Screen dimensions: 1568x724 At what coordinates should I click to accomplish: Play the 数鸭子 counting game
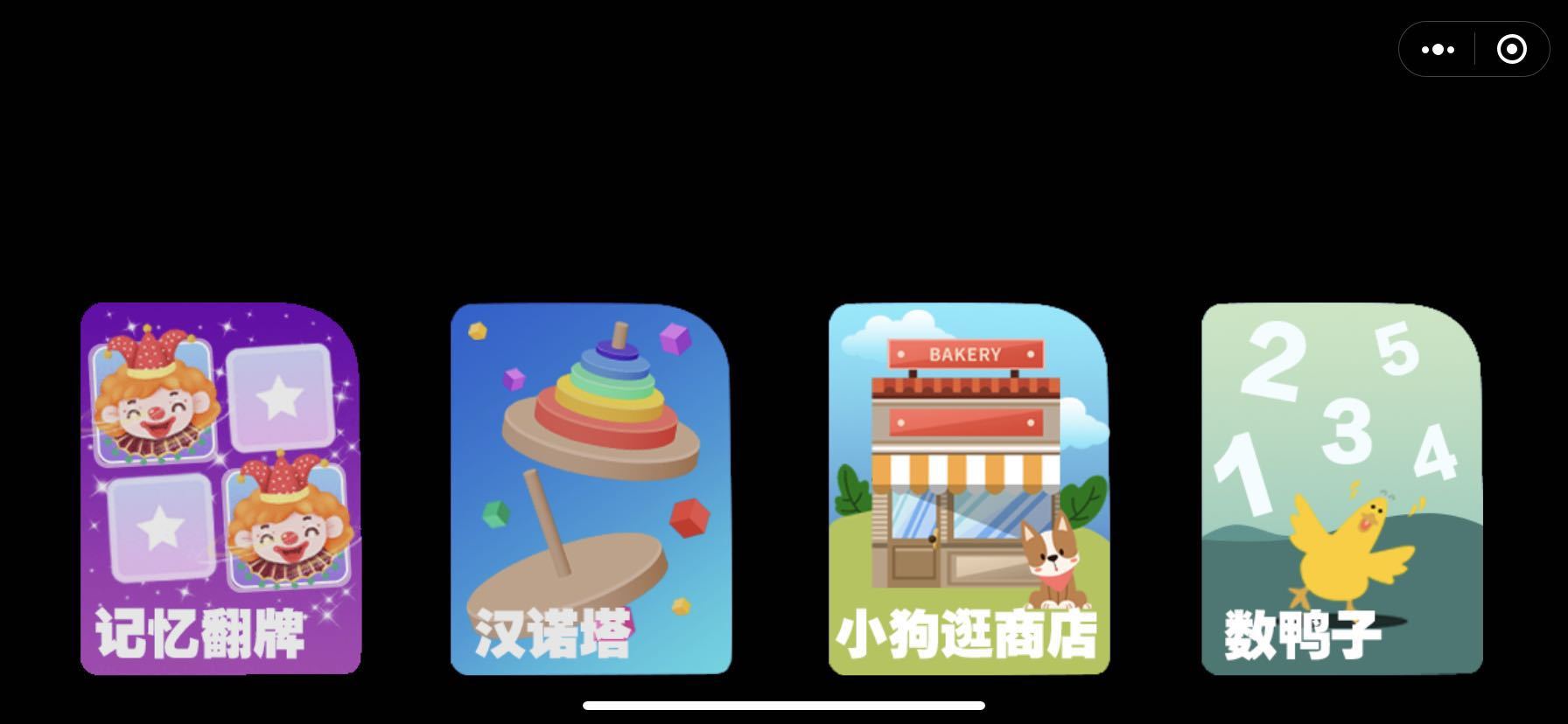pyautogui.click(x=1341, y=489)
